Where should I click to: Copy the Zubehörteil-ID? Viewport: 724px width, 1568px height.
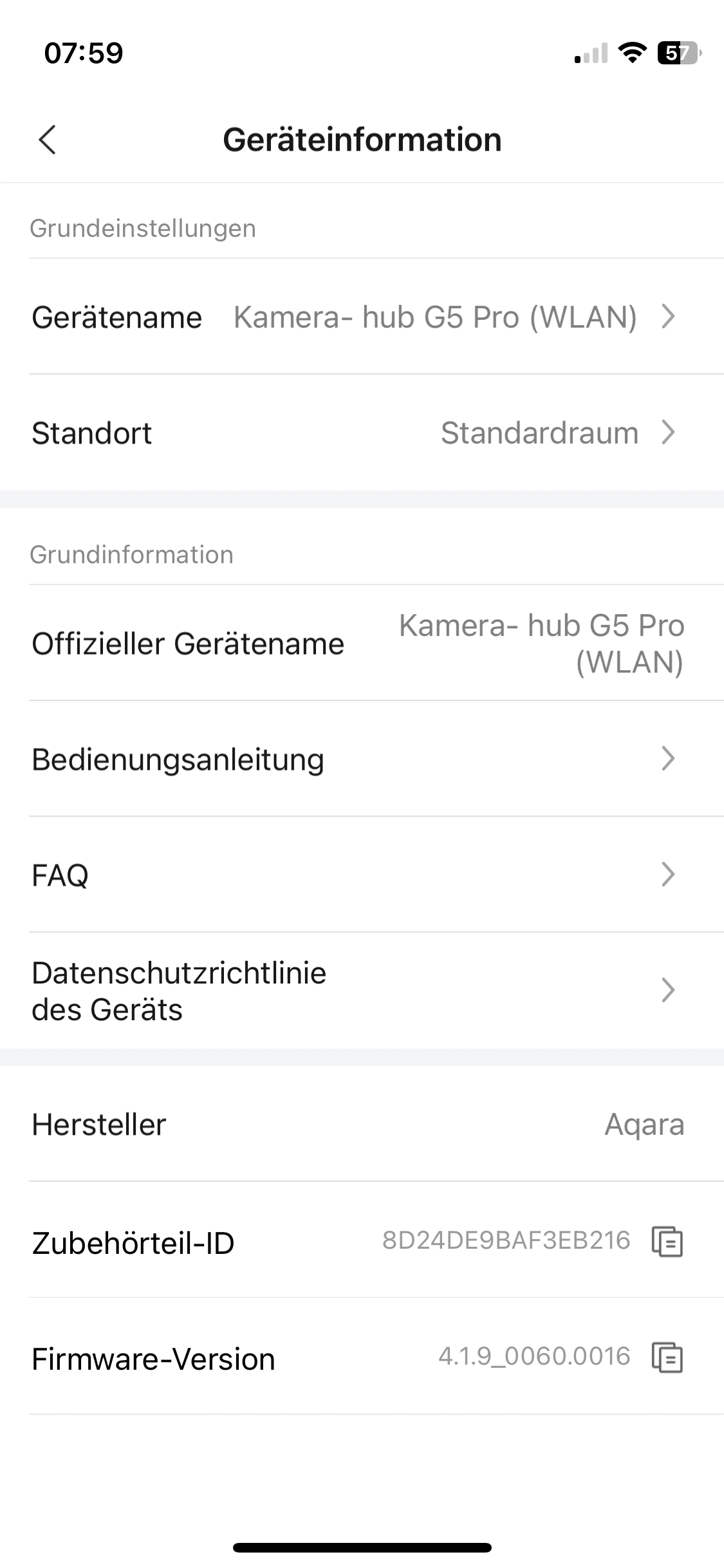click(x=667, y=1241)
